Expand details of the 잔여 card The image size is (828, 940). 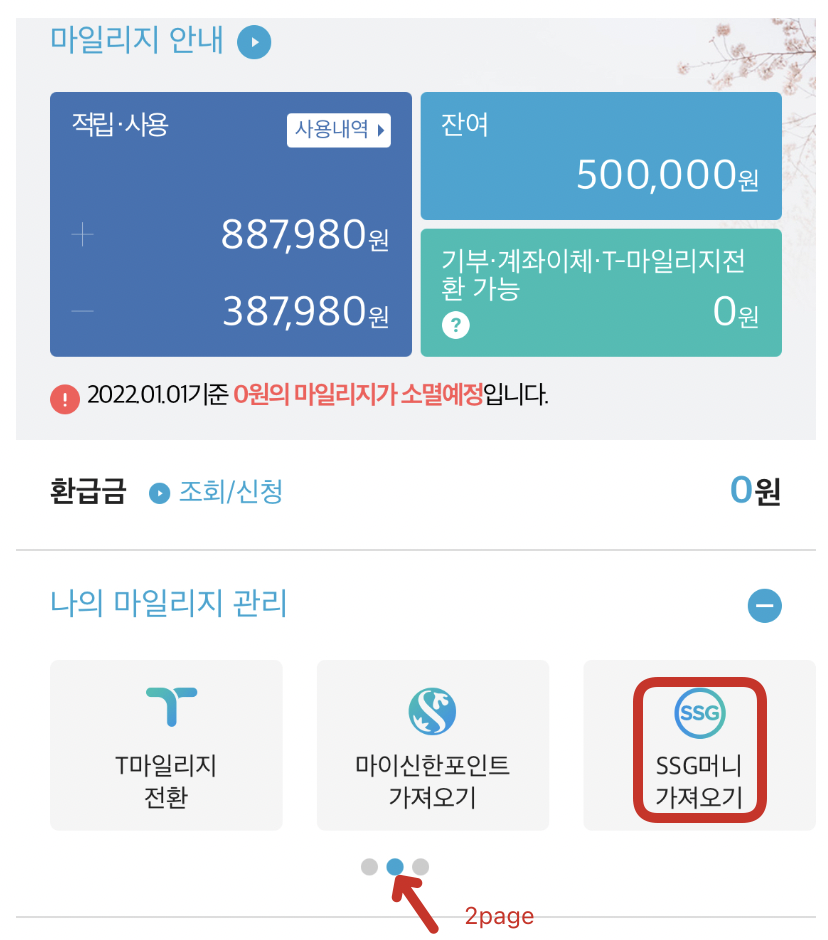(x=601, y=155)
